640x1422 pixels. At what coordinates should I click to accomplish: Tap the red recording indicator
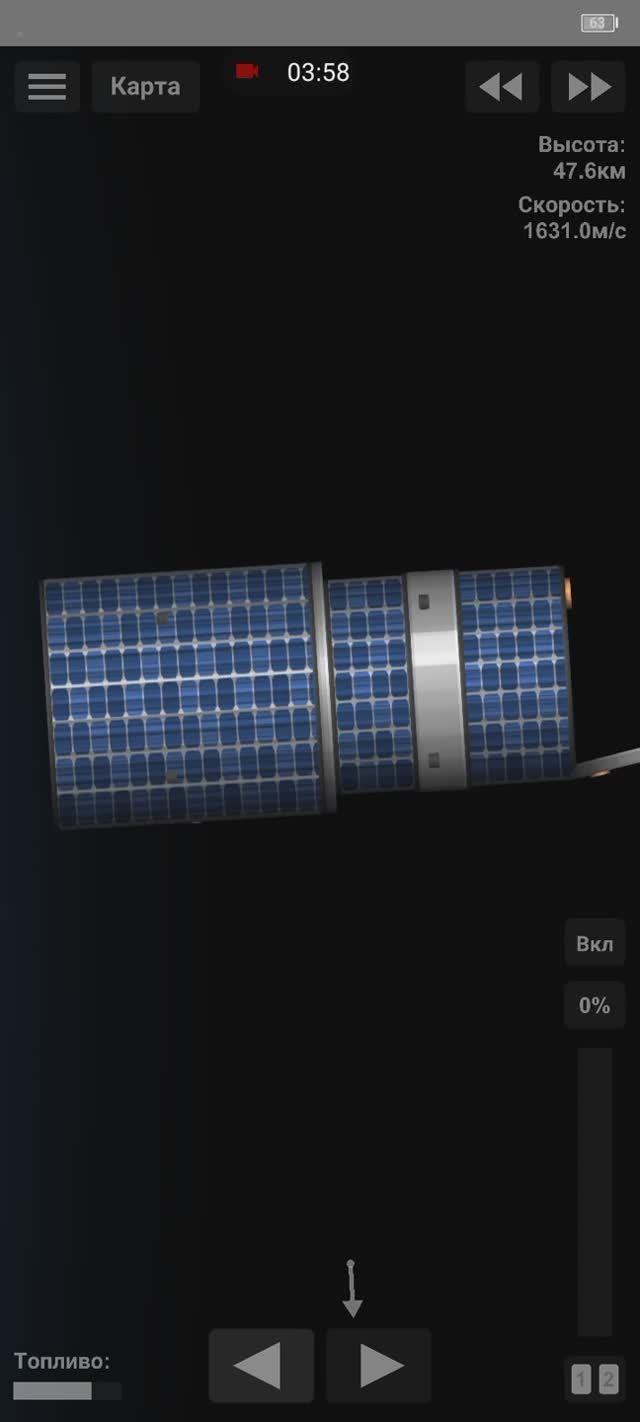tap(247, 71)
